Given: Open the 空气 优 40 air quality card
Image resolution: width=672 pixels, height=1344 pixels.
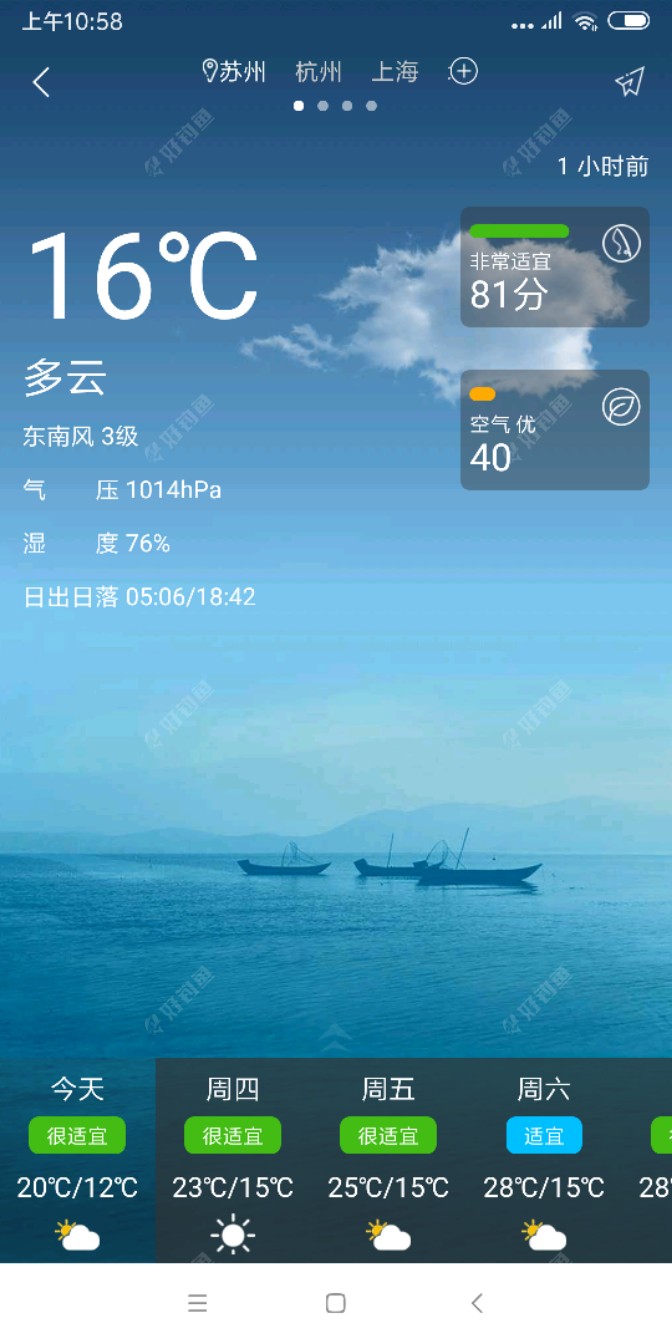Looking at the screenshot, I should coord(554,430).
